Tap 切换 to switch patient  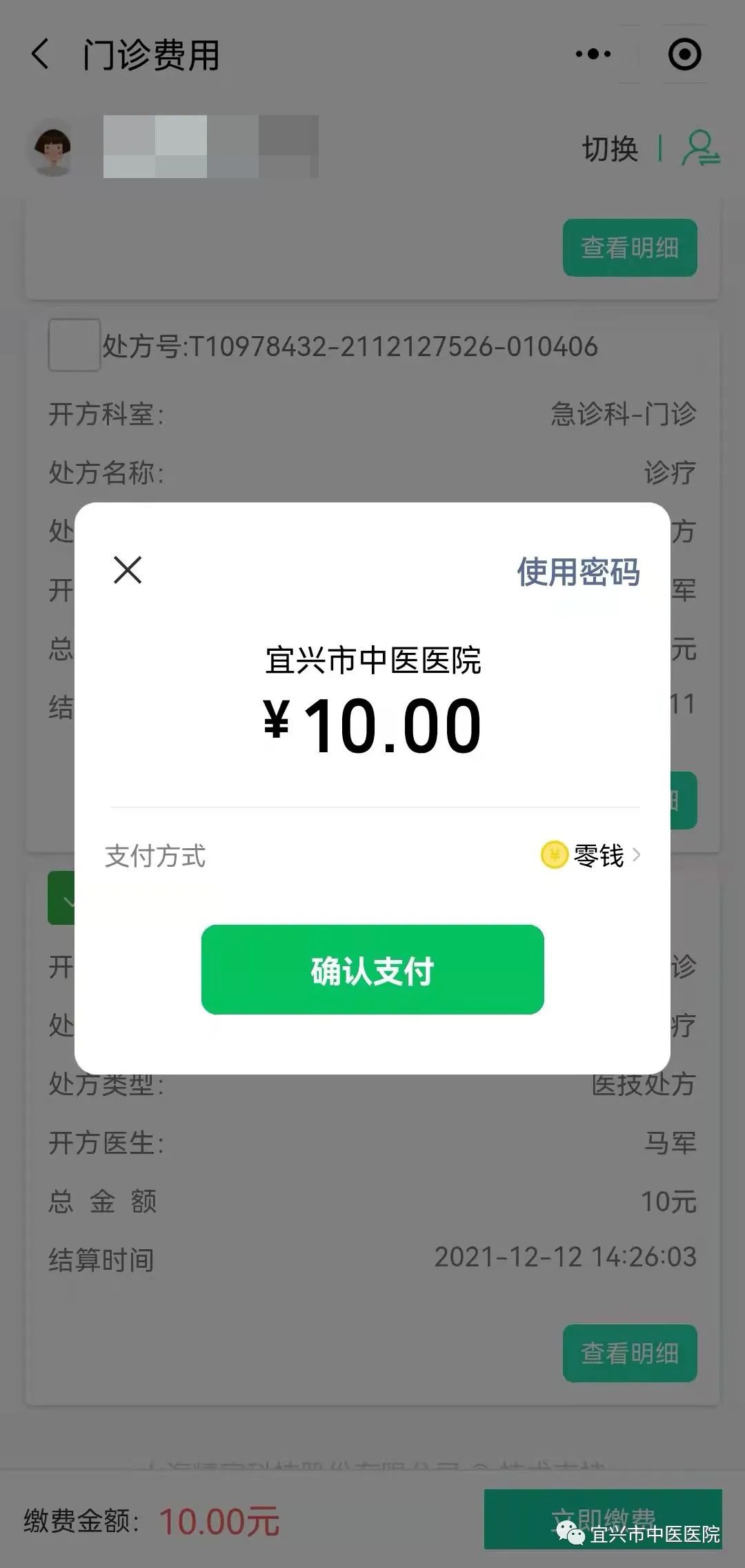point(610,149)
